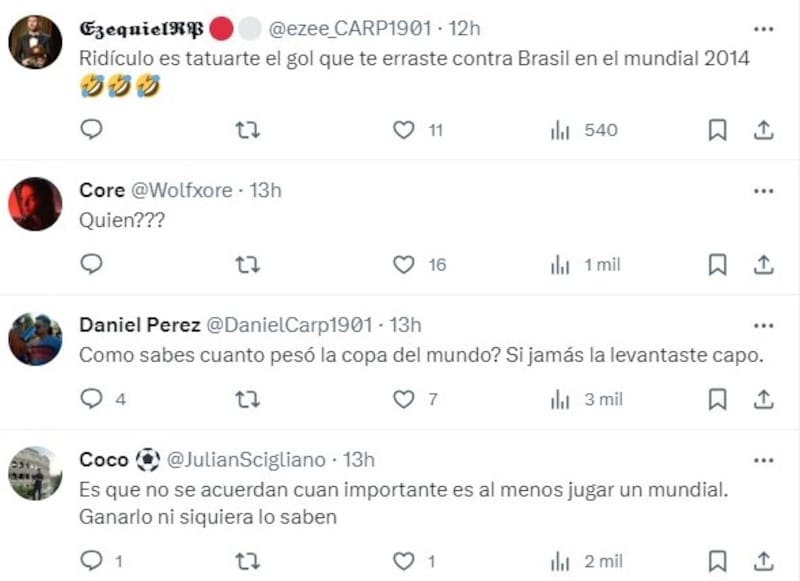This screenshot has width=800, height=581.
Task: Share Daniel Perez's tweet
Action: (763, 399)
